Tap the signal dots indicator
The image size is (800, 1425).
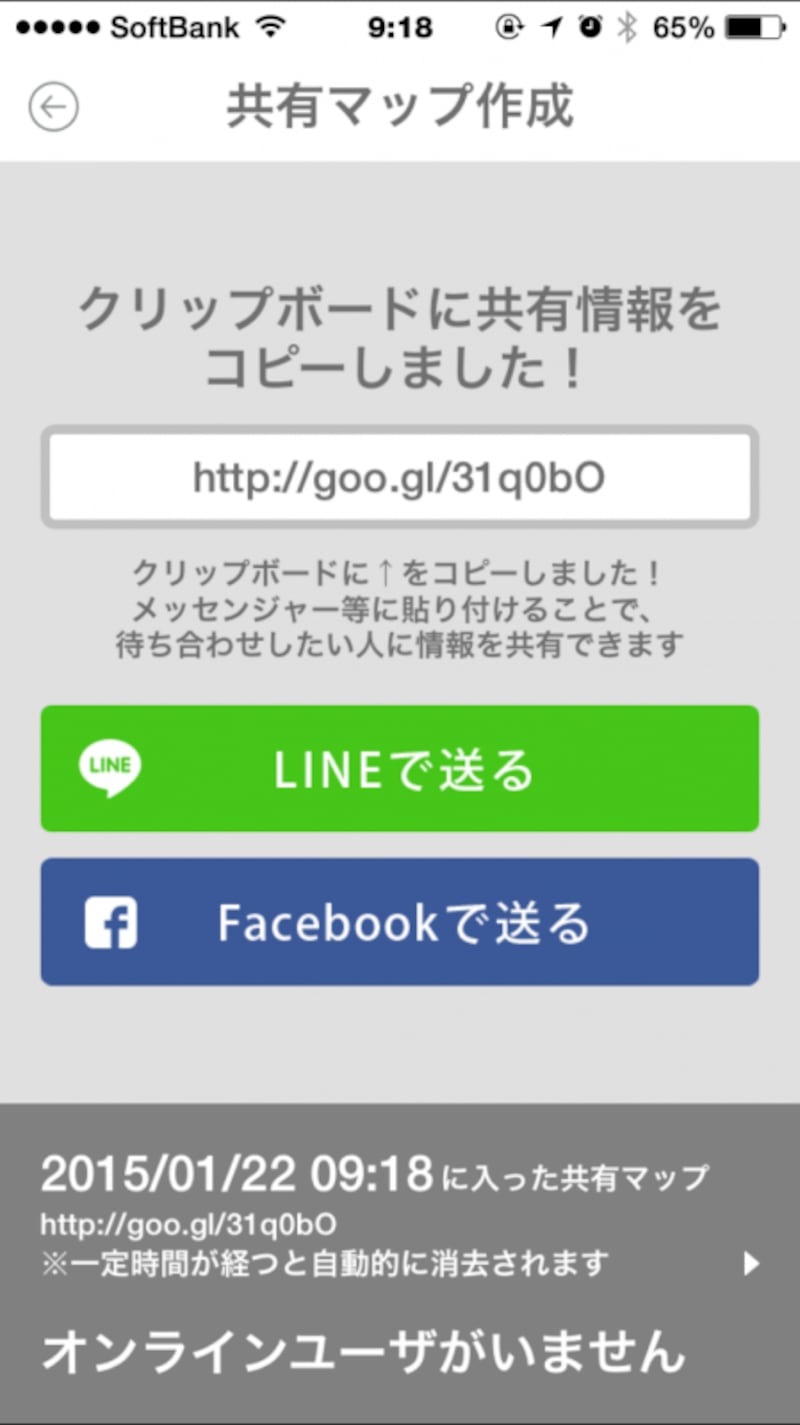coord(55,27)
